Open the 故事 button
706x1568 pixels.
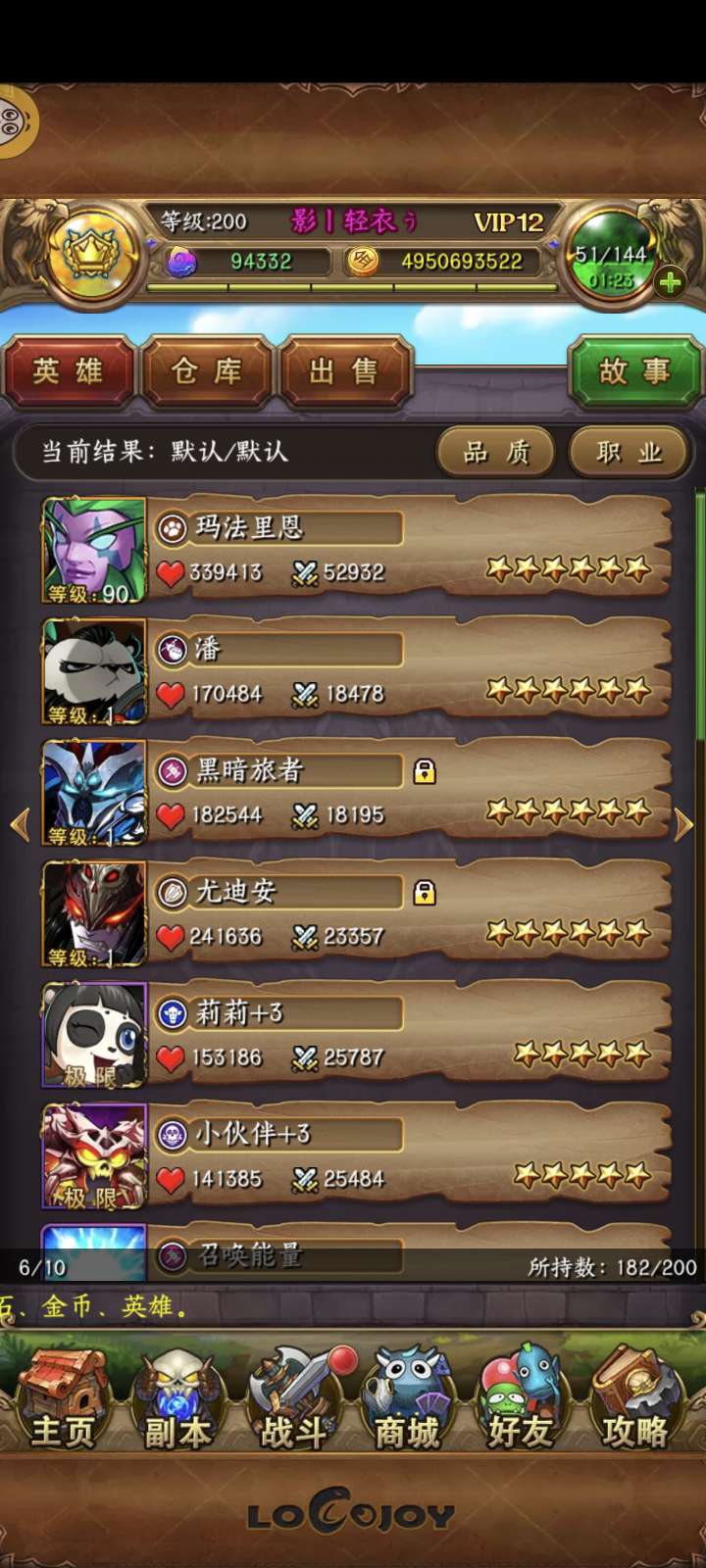pos(634,371)
